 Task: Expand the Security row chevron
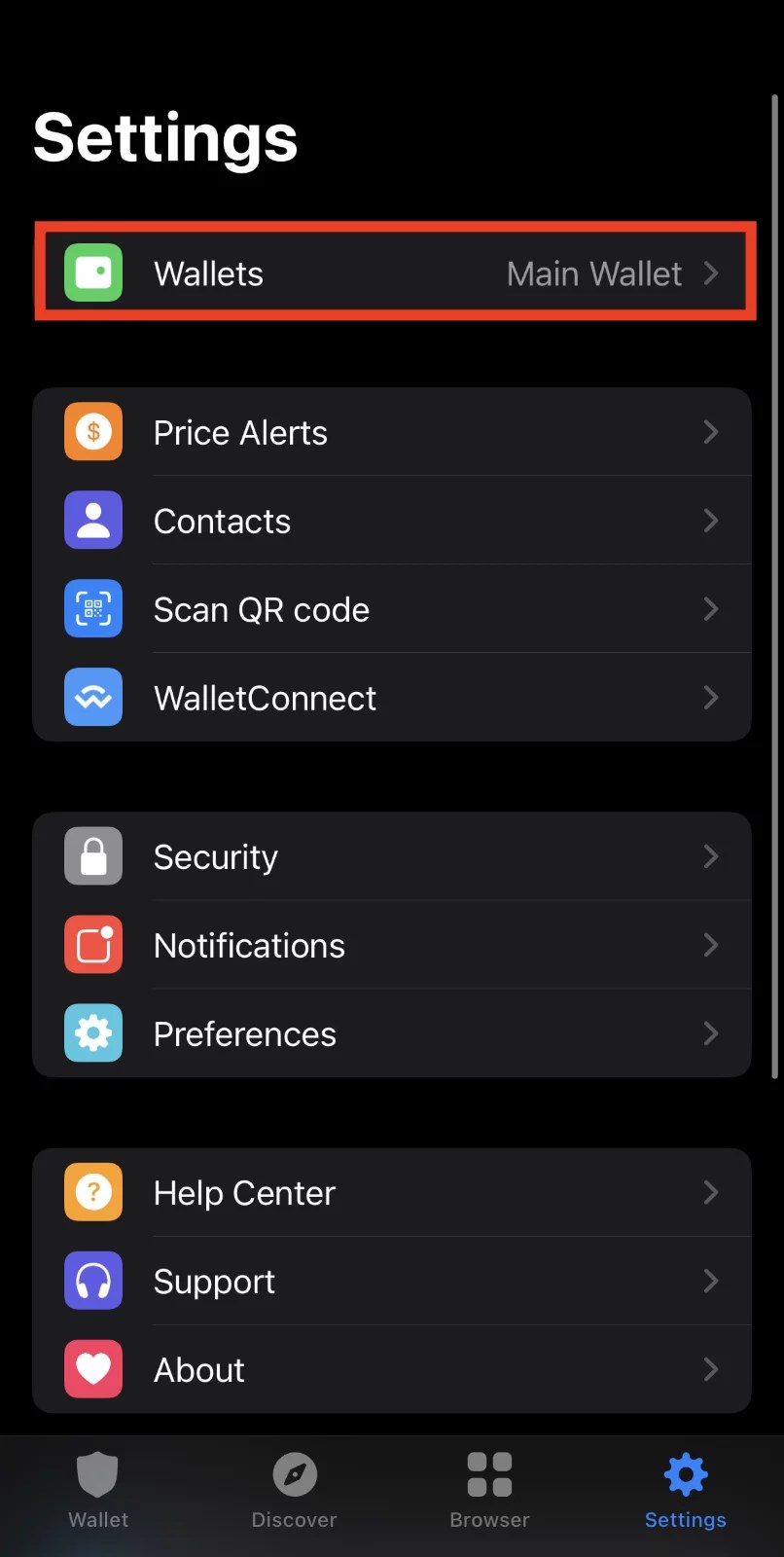pos(711,855)
